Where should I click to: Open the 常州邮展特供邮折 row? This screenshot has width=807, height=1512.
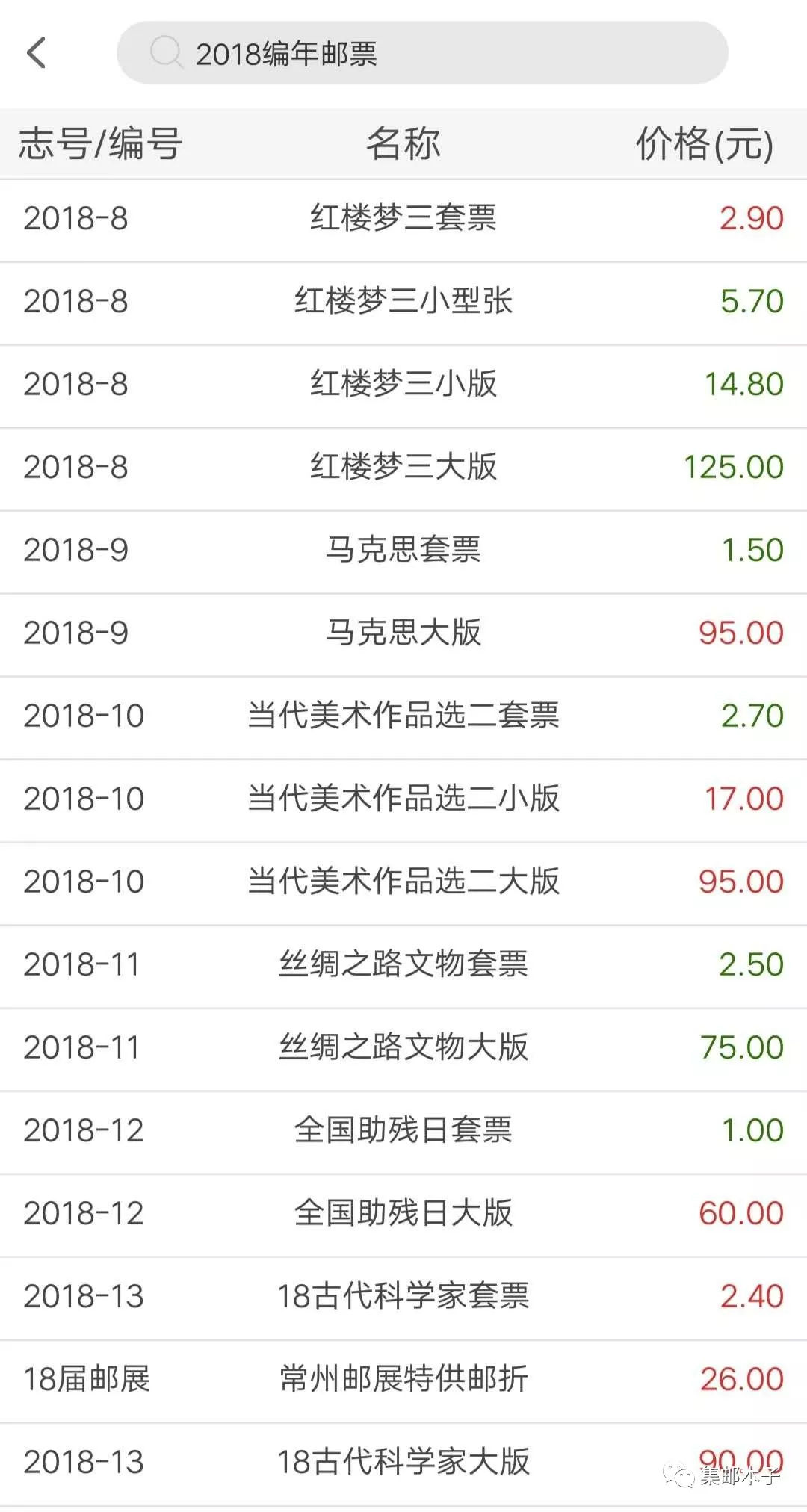[403, 1381]
